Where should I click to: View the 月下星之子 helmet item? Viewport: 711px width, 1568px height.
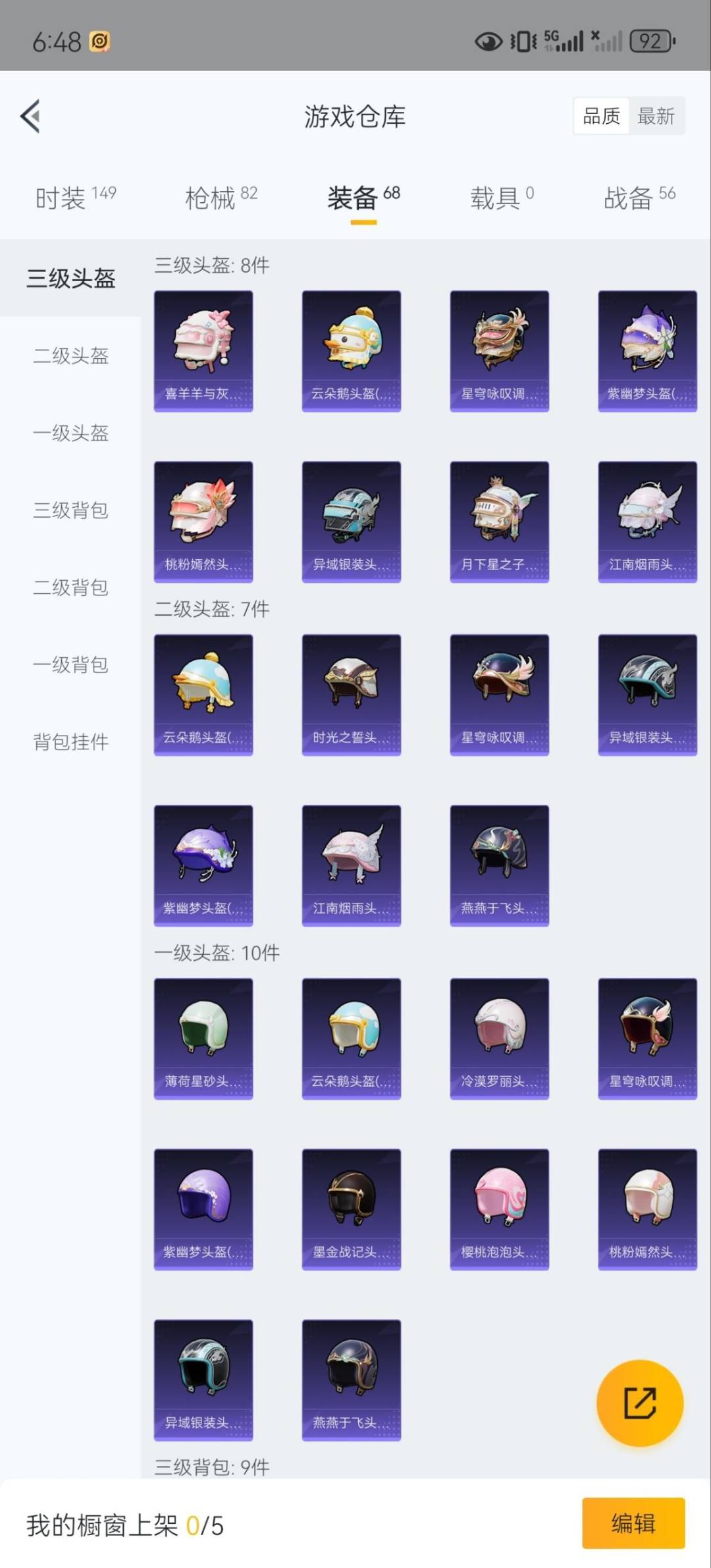point(499,522)
